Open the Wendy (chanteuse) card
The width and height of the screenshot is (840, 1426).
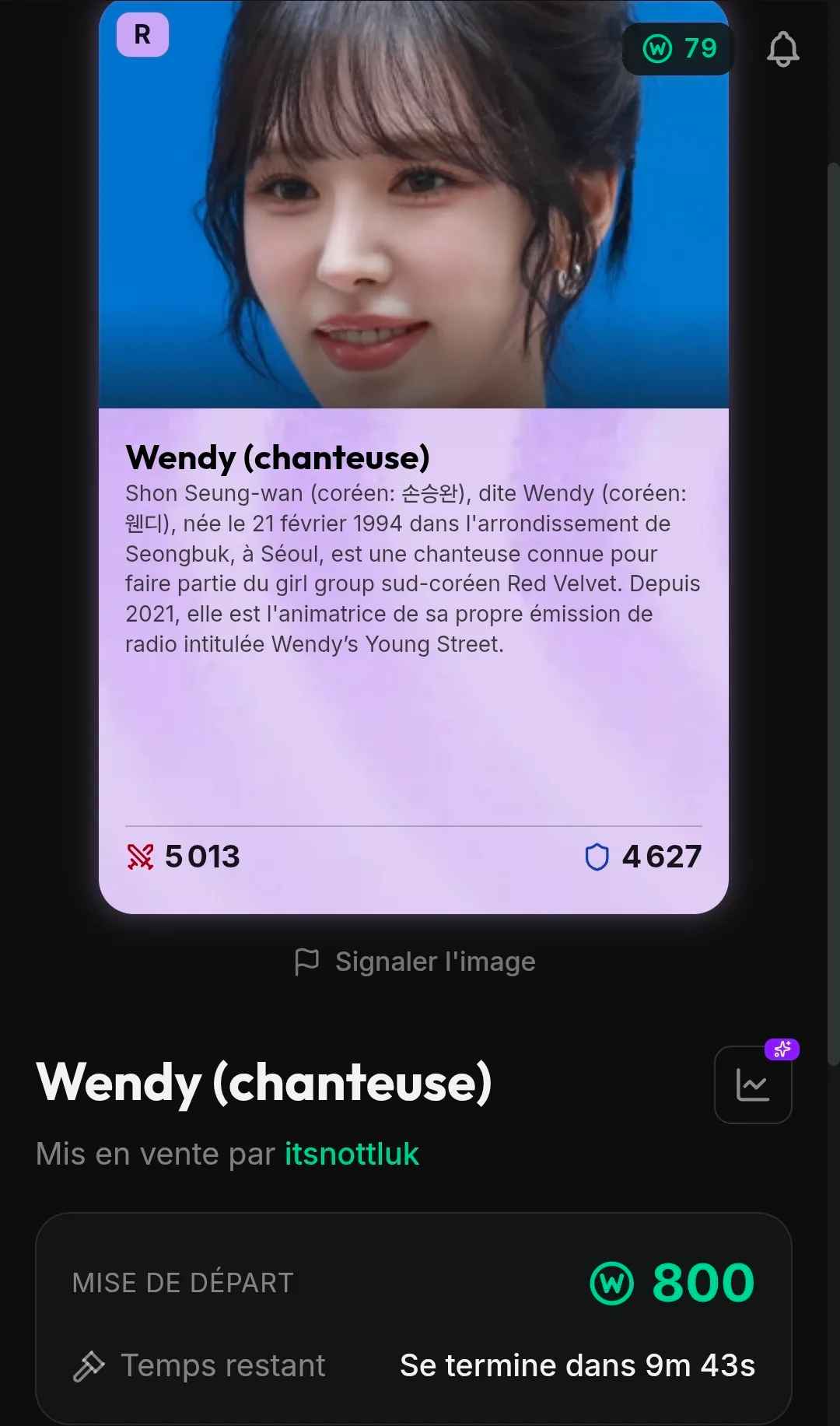click(x=414, y=457)
